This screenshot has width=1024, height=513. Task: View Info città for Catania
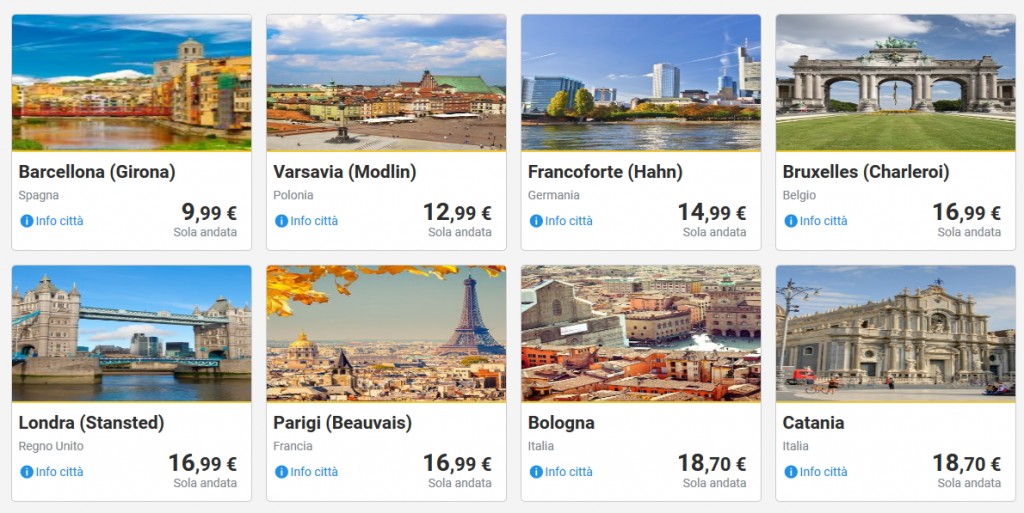pos(823,472)
